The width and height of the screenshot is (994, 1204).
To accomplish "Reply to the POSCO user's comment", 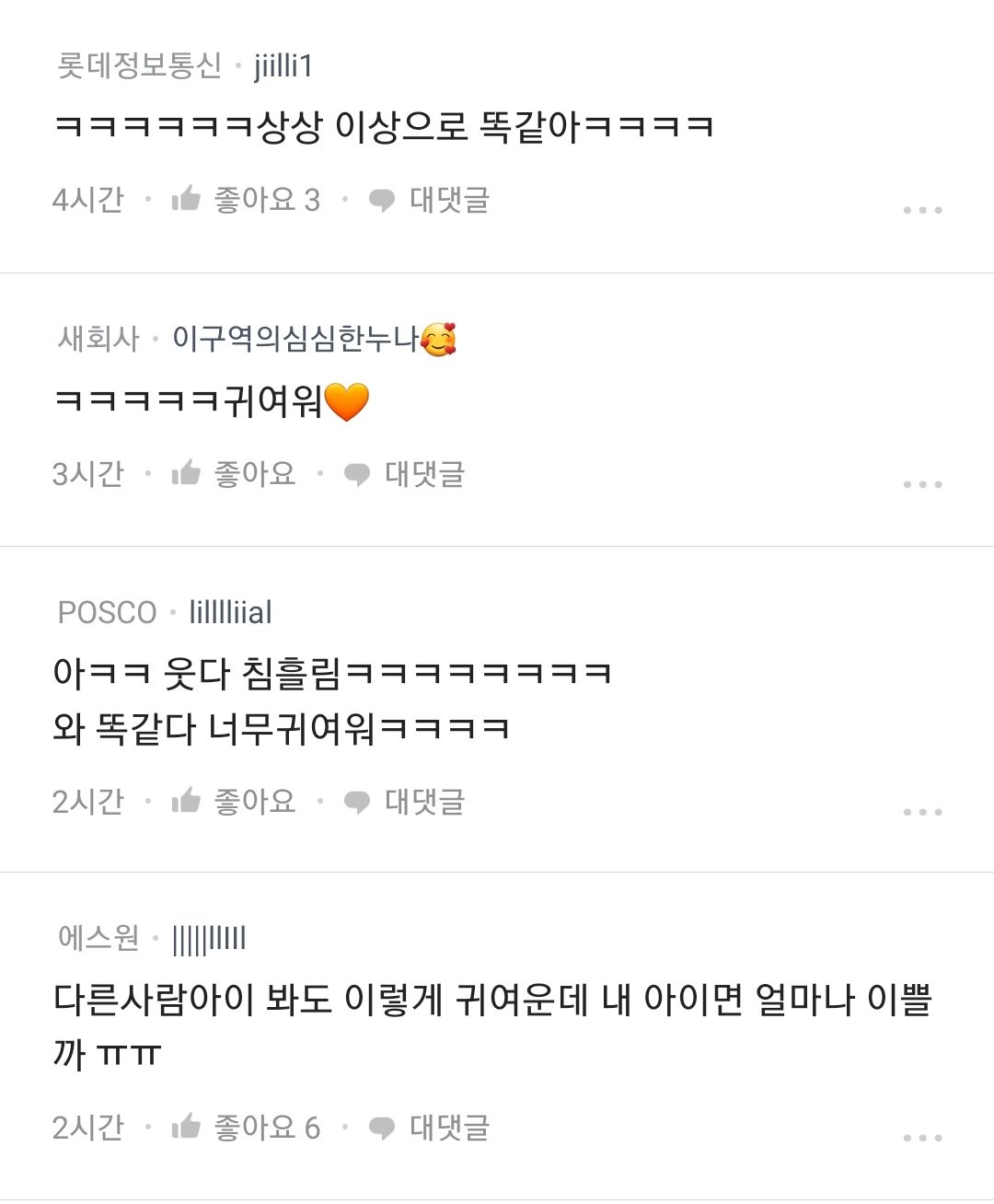I will [405, 802].
